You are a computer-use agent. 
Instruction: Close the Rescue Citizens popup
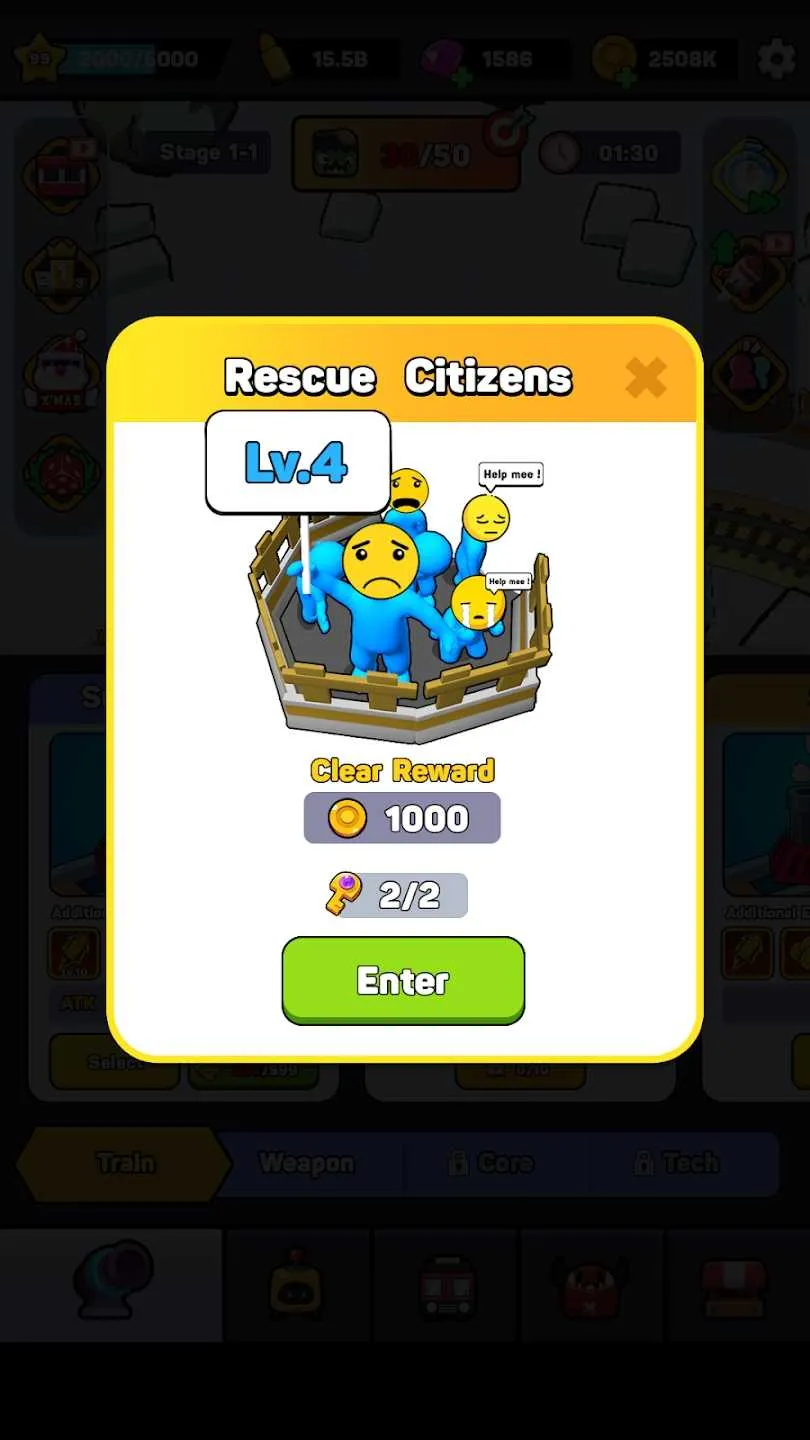[x=645, y=378]
